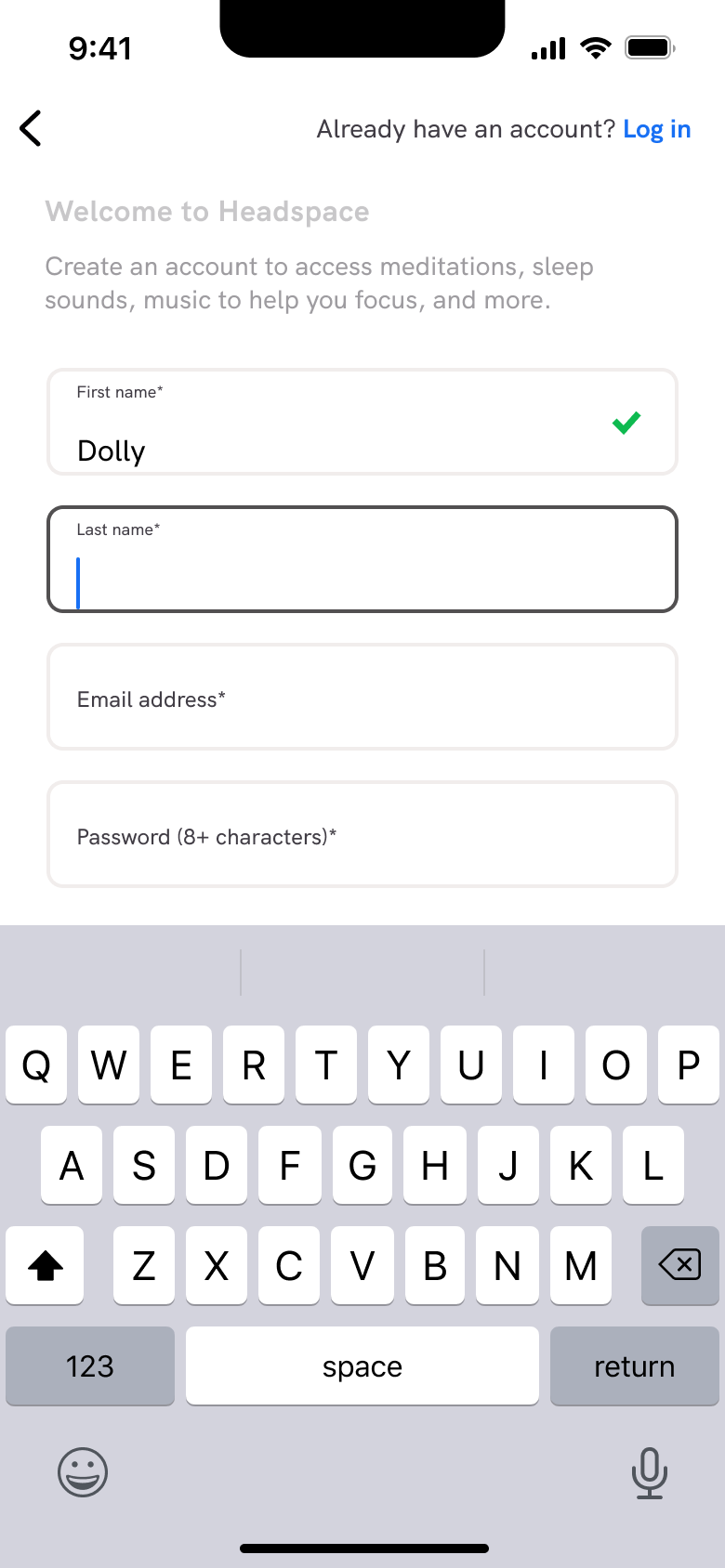This screenshot has height=1568, width=725.
Task: Open the emoji keyboard
Action: tap(83, 1472)
